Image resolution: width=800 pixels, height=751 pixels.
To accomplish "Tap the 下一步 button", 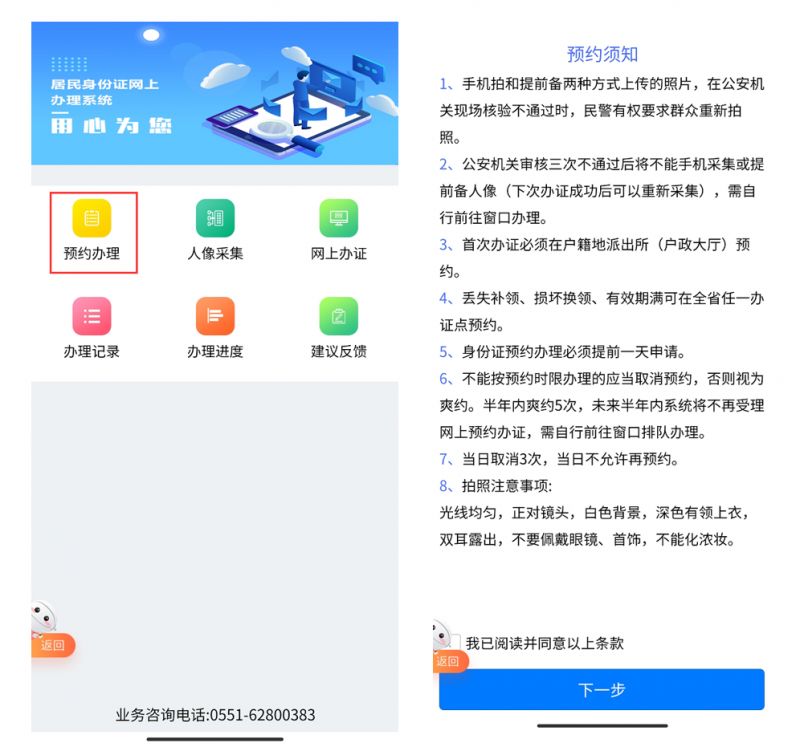I will point(601,690).
